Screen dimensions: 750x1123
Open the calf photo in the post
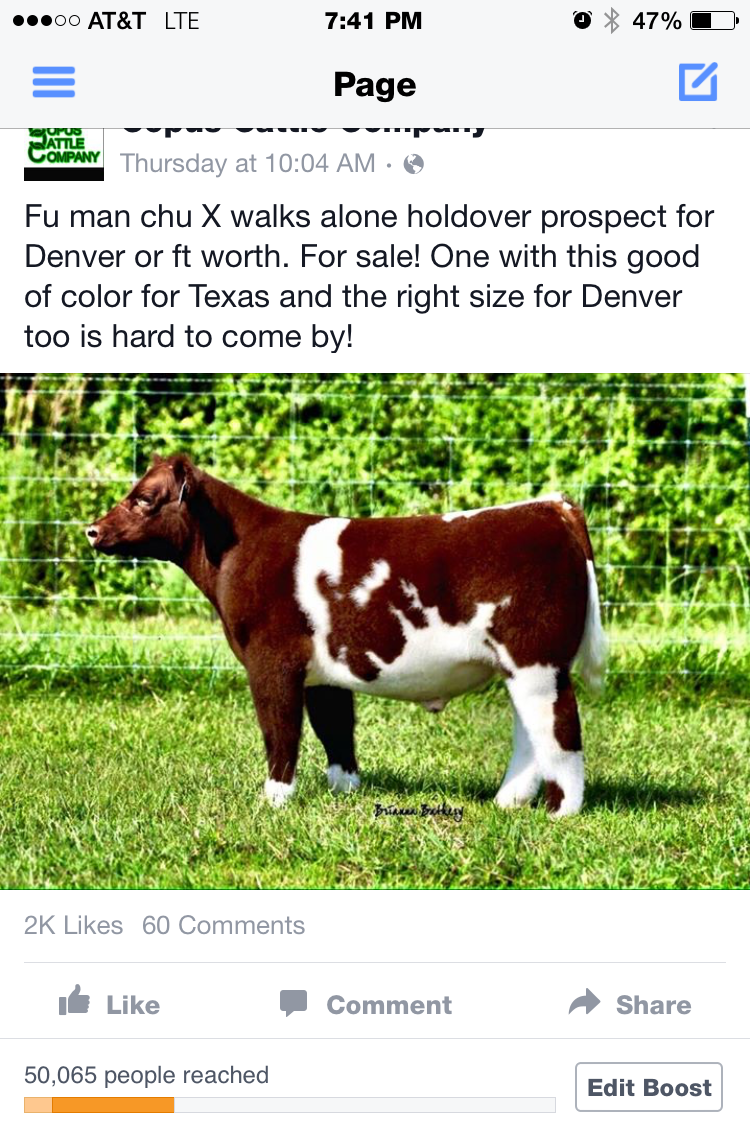click(375, 630)
